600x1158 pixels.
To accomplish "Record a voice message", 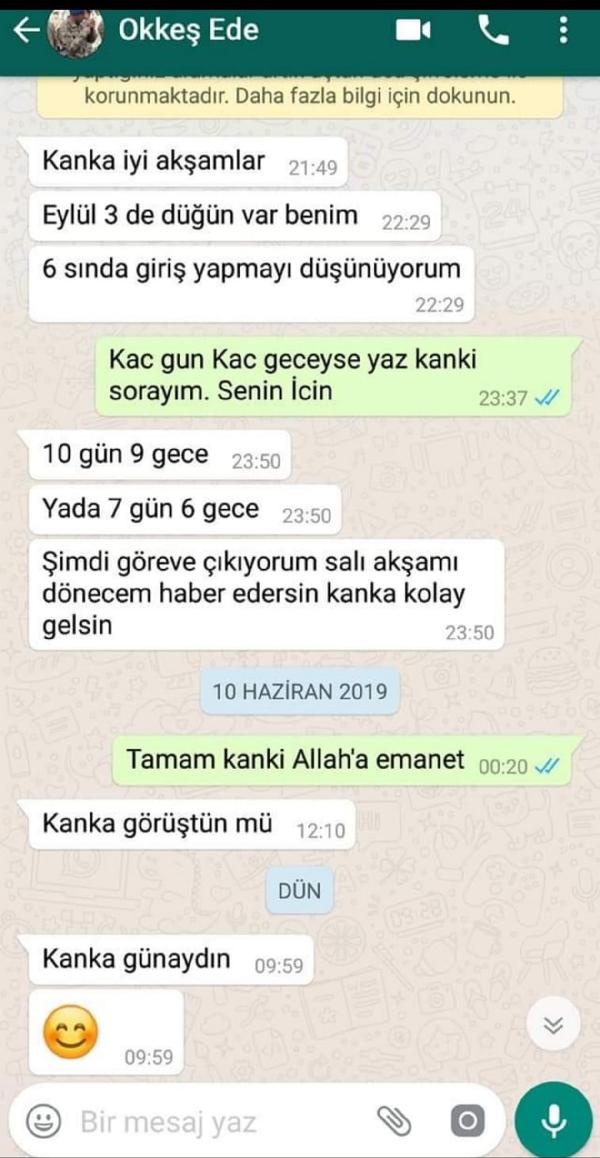I will point(553,1121).
